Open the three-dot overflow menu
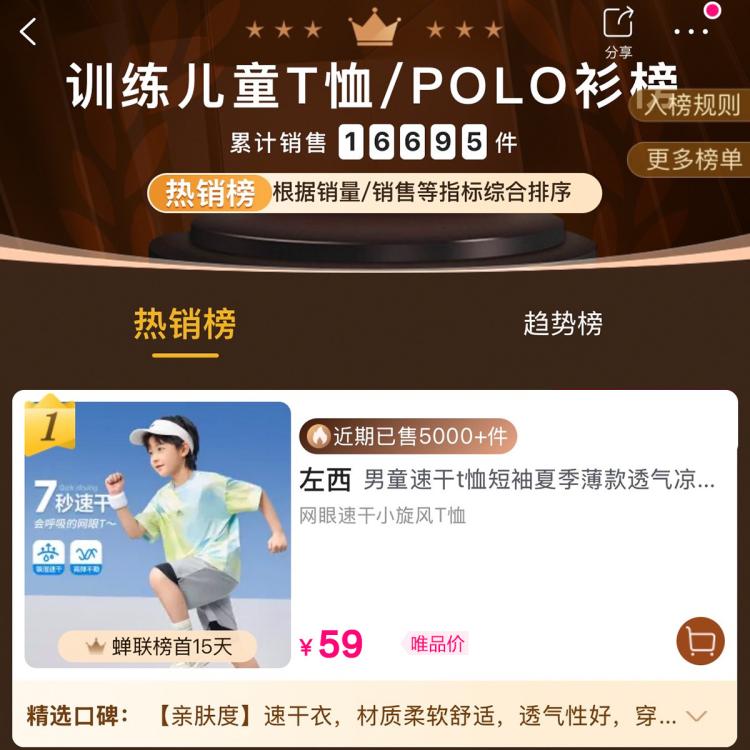750x750 pixels. pos(691,31)
